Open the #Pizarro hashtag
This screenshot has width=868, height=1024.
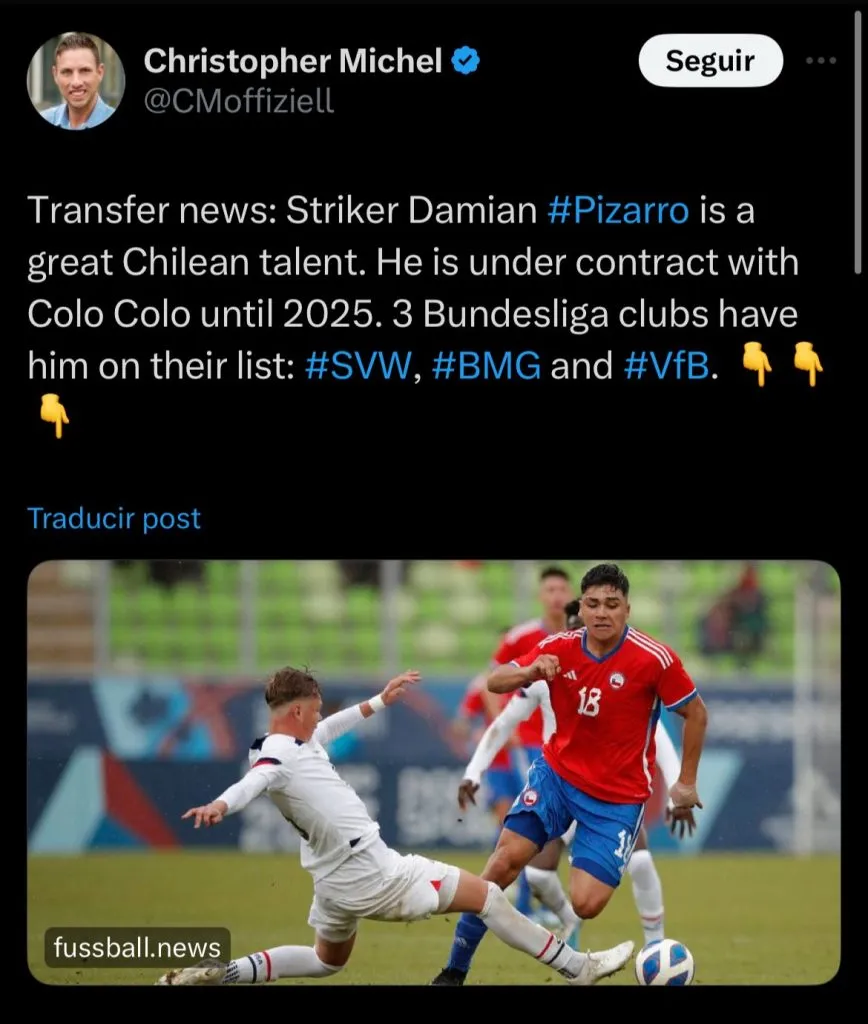pyautogui.click(x=619, y=211)
